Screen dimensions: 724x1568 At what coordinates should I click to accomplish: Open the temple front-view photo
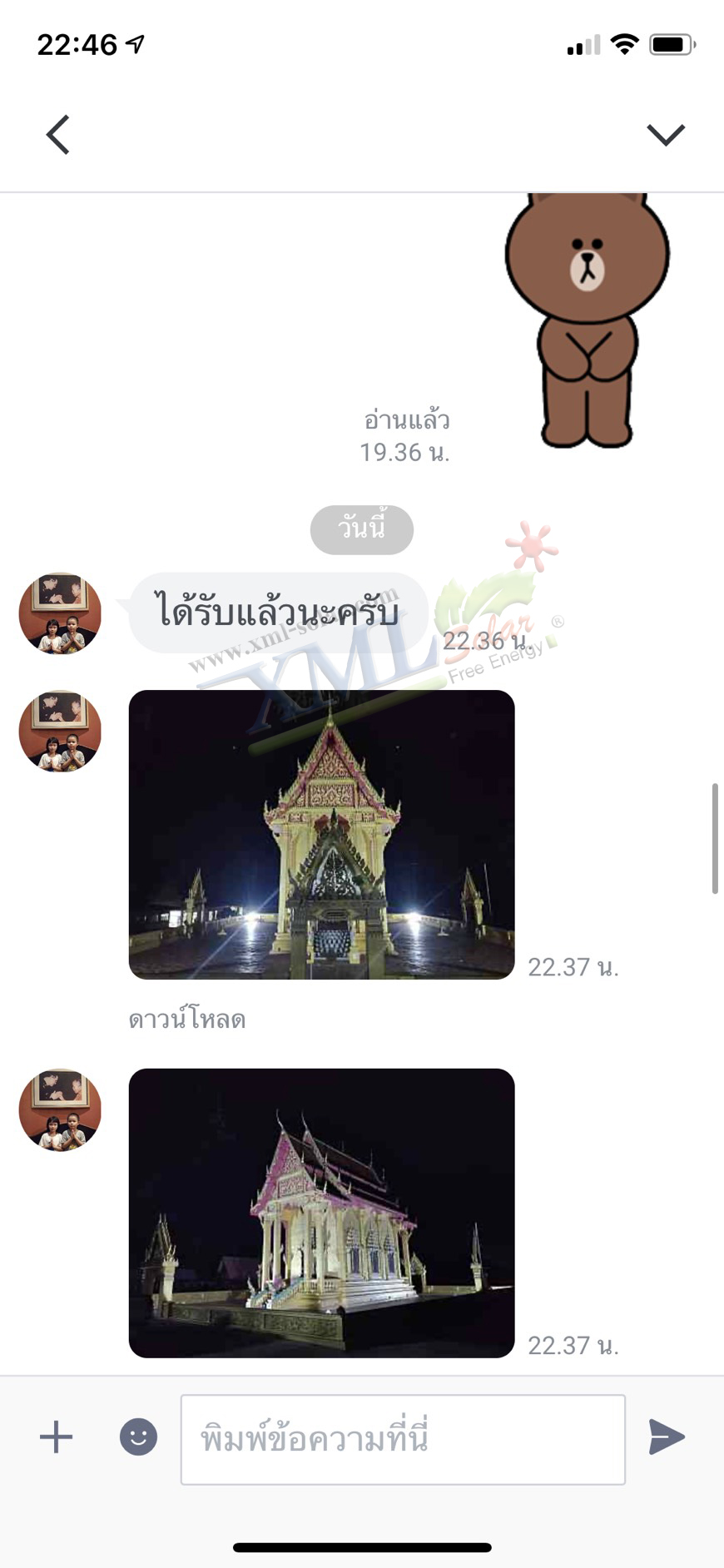pyautogui.click(x=321, y=835)
